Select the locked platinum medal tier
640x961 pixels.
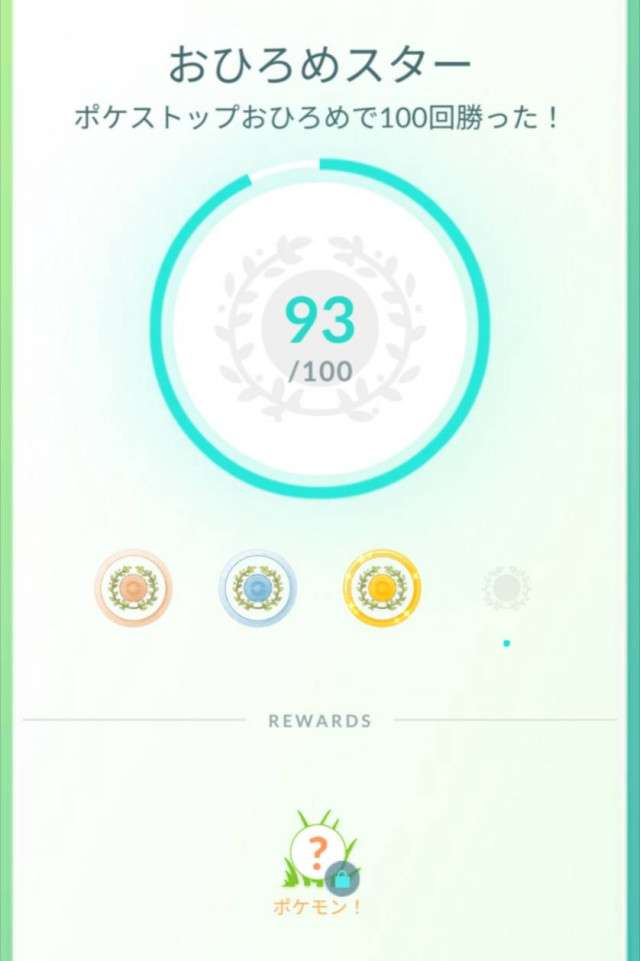tap(506, 588)
